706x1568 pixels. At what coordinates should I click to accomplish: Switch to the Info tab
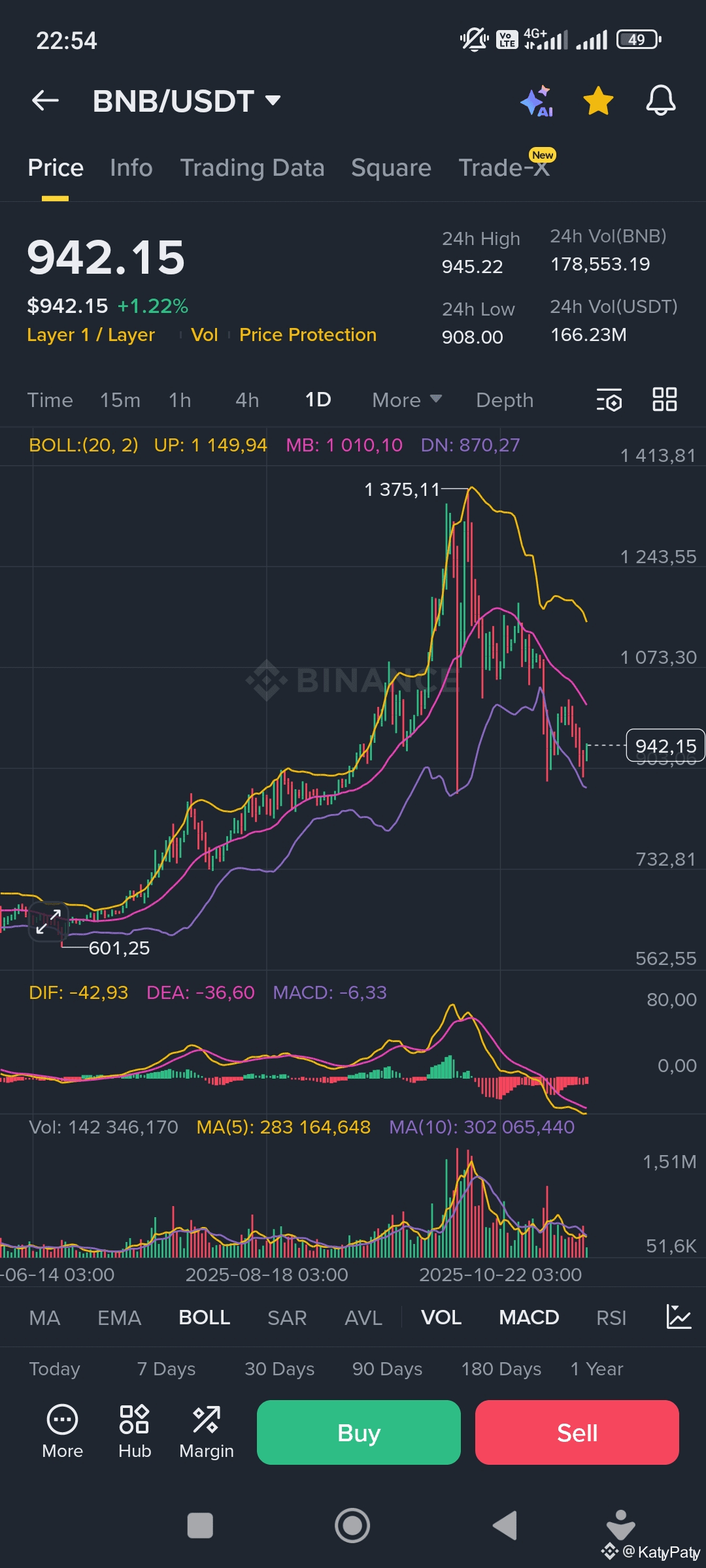(131, 168)
